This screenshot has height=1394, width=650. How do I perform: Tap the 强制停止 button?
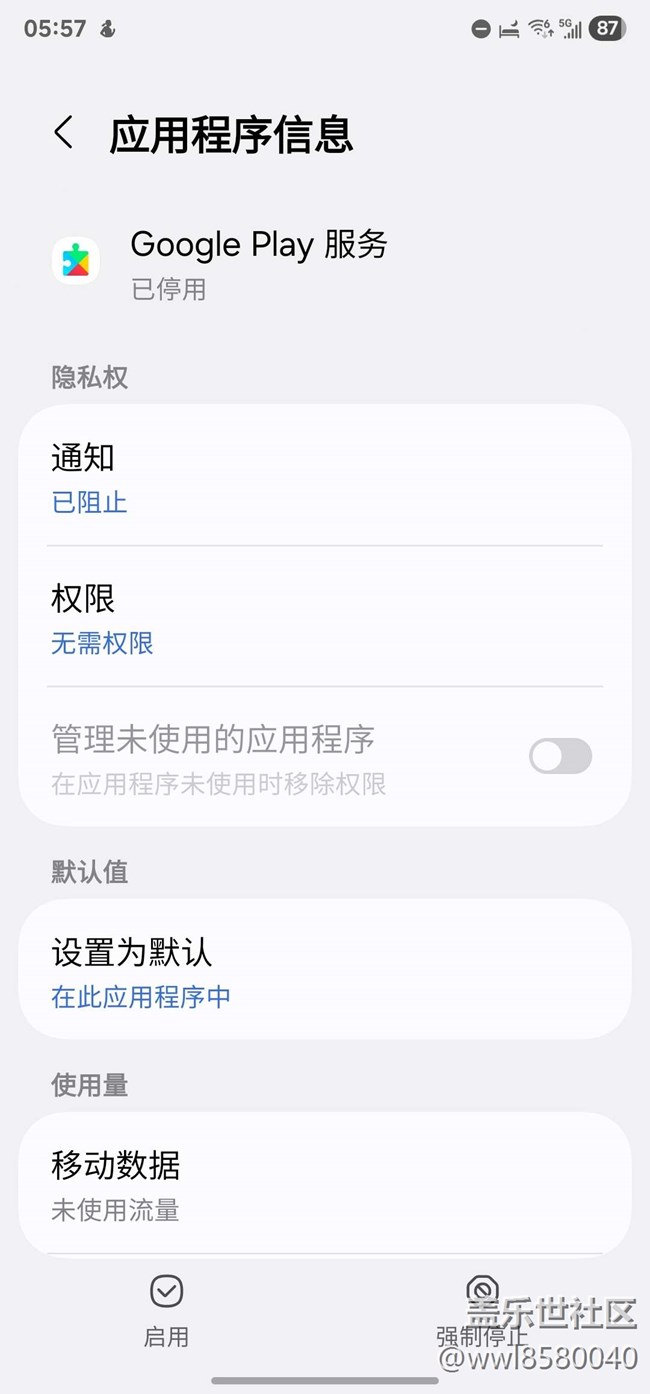[482, 1310]
